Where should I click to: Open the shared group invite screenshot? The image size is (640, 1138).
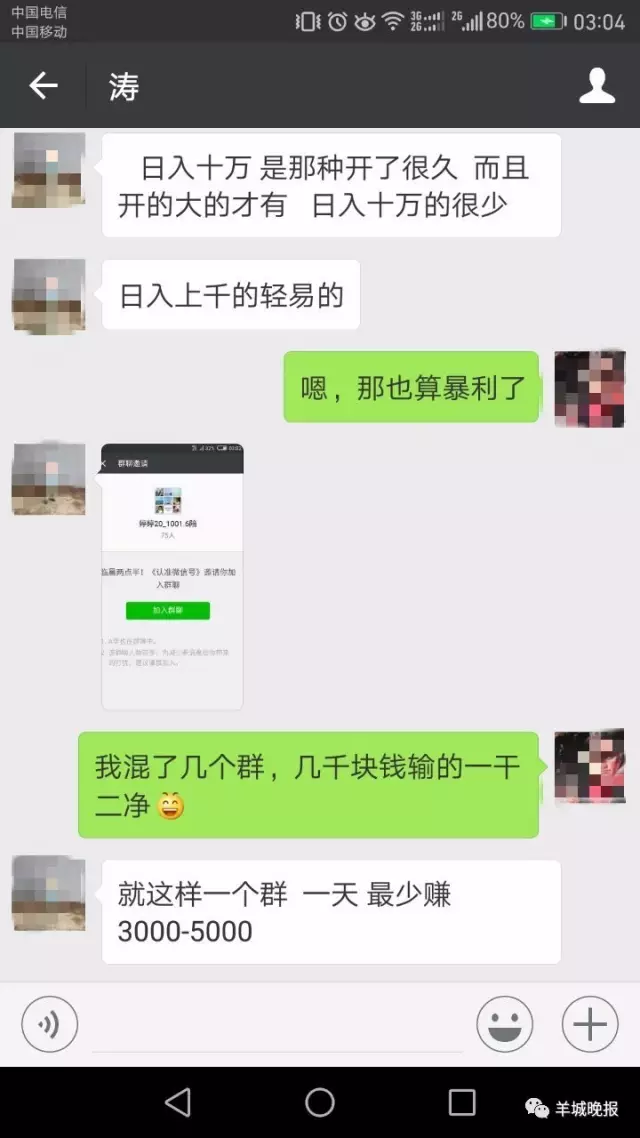173,576
